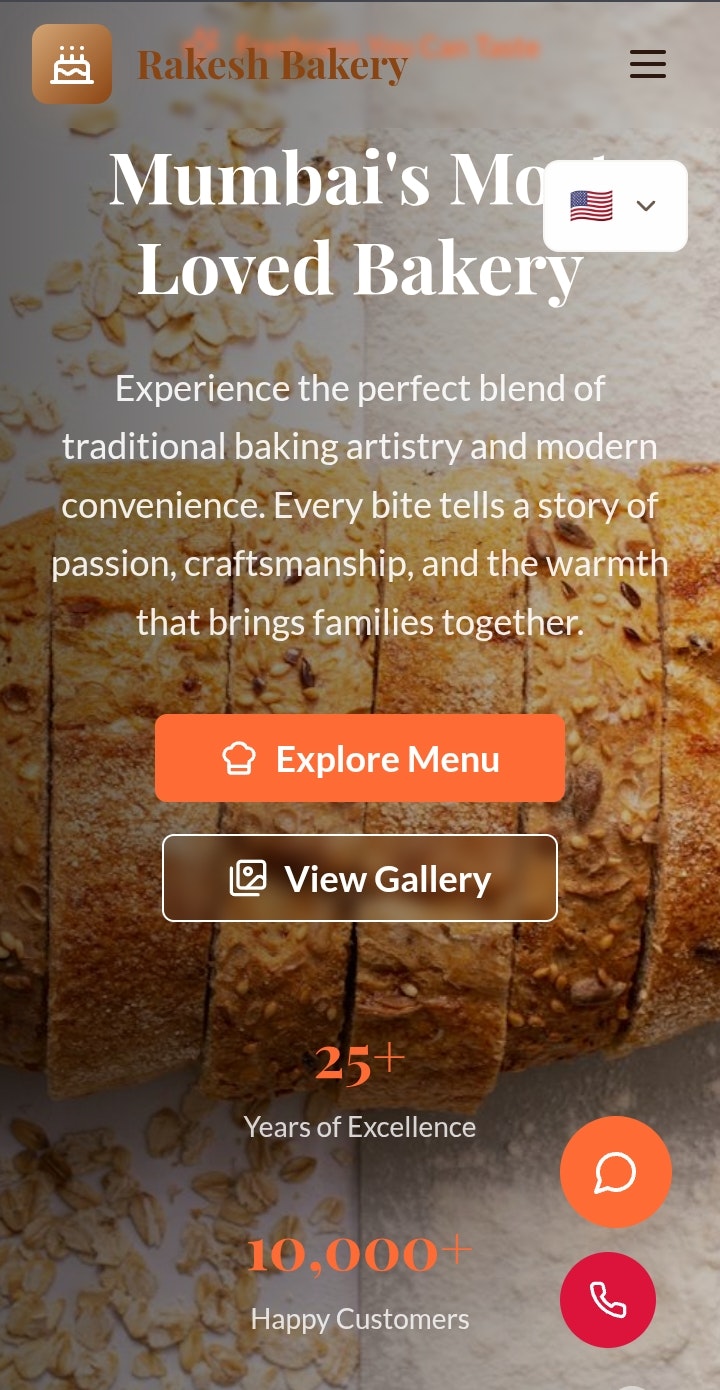Open the chat bubble floating icon

tap(615, 1172)
